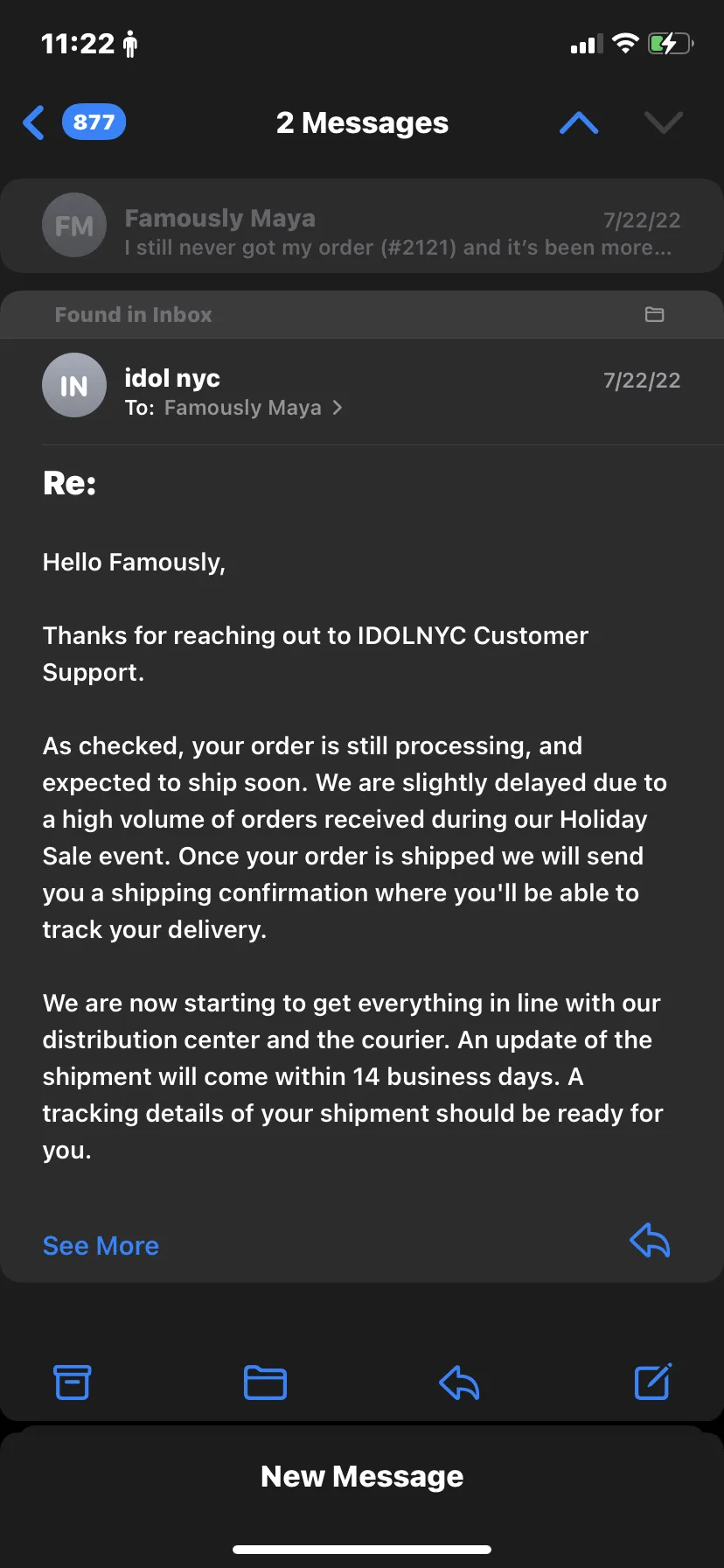Open the Found in Inbox folder icon

[654, 314]
